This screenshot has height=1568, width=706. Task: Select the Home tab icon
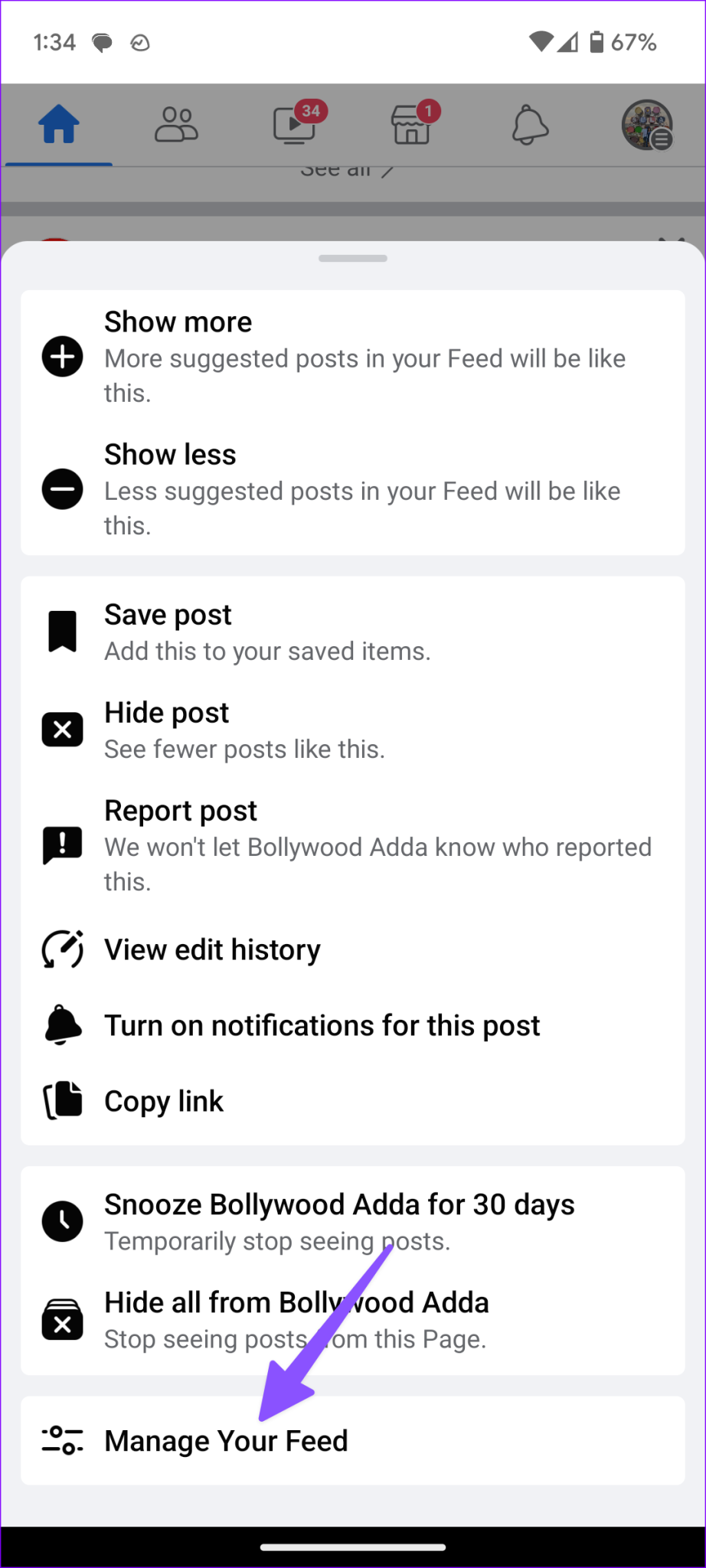pos(58,125)
